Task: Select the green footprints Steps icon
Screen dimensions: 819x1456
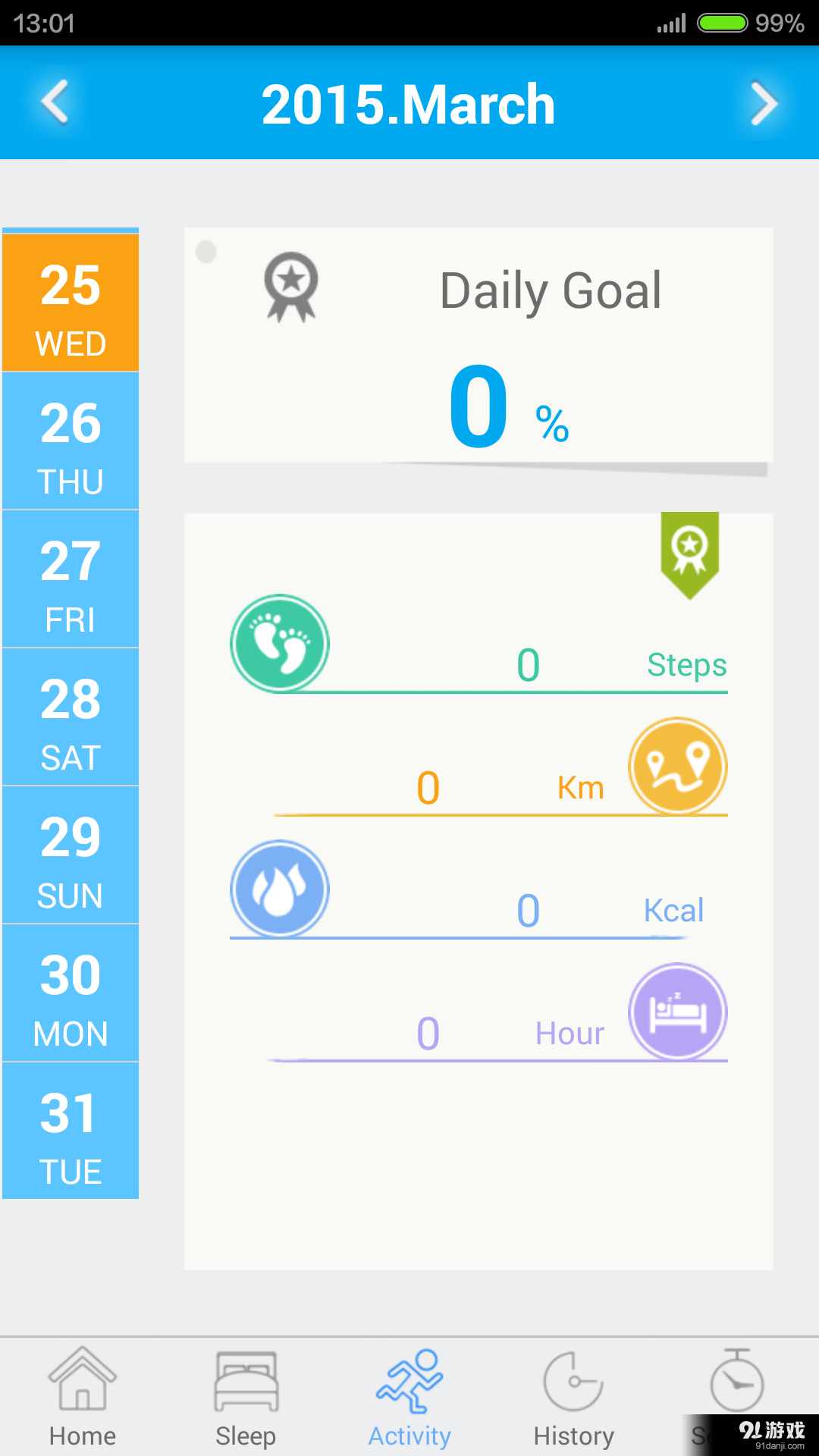Action: click(280, 642)
